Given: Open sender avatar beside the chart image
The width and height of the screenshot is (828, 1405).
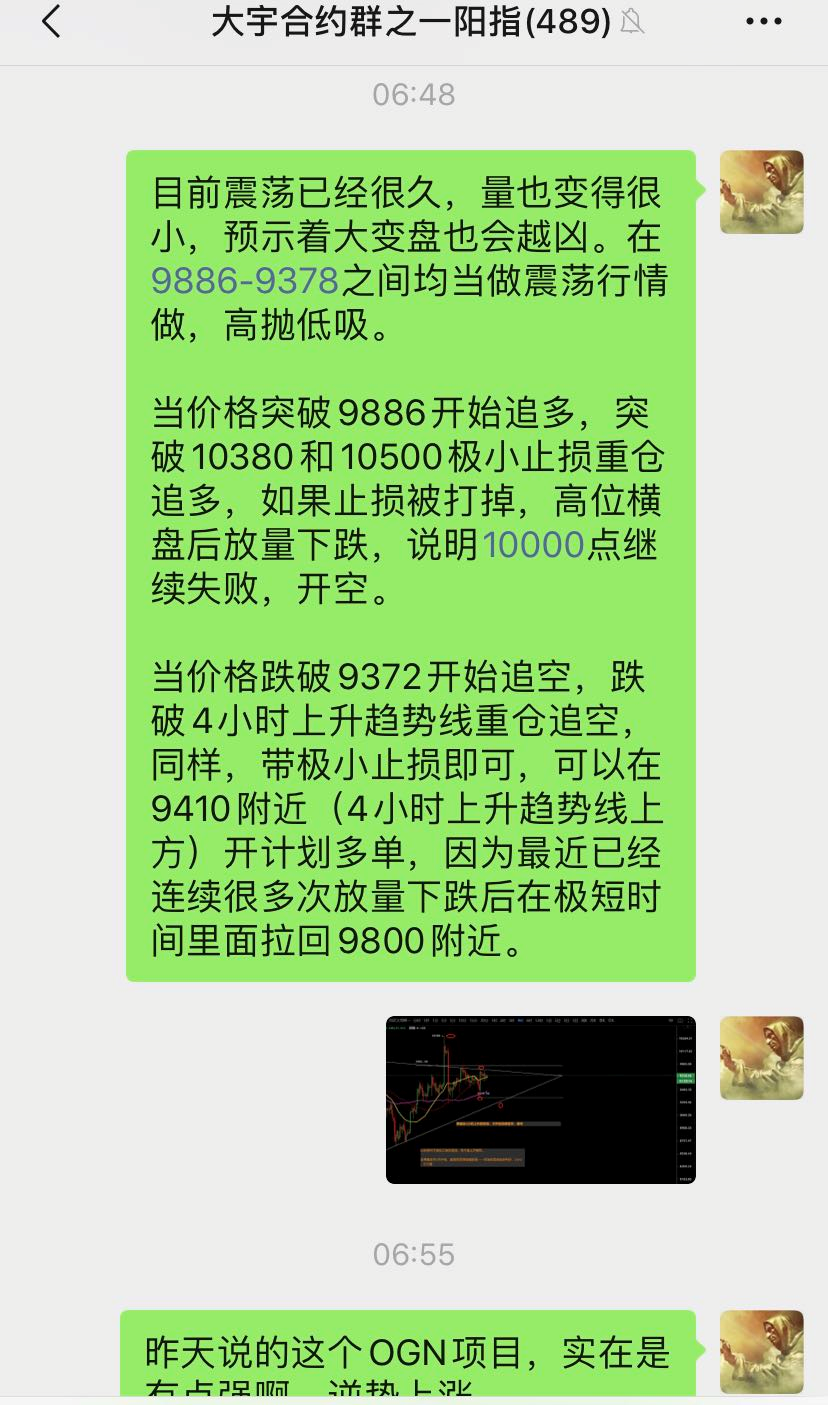Looking at the screenshot, I should tap(761, 1058).
